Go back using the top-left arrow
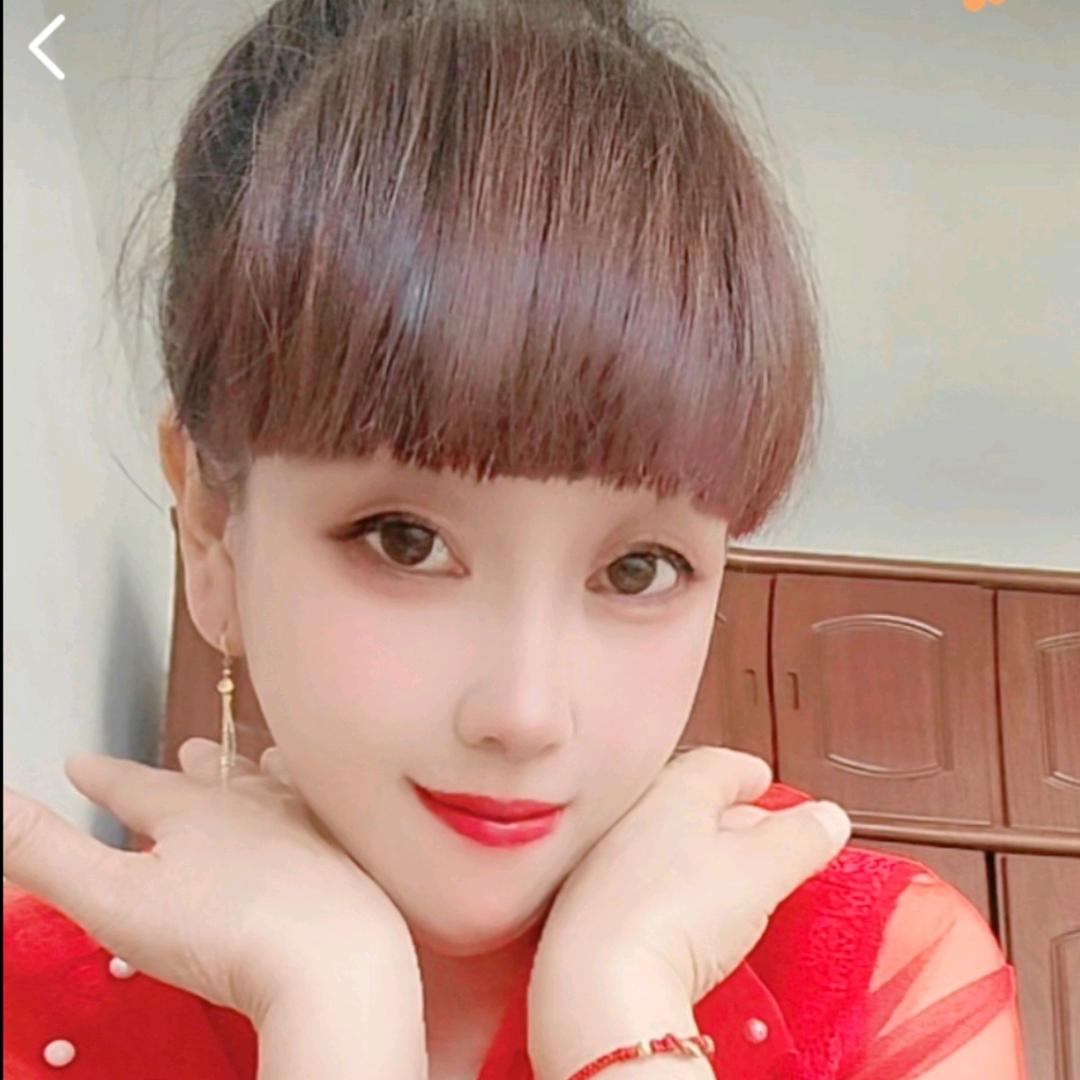Viewport: 1080px width, 1080px height. 46,47
